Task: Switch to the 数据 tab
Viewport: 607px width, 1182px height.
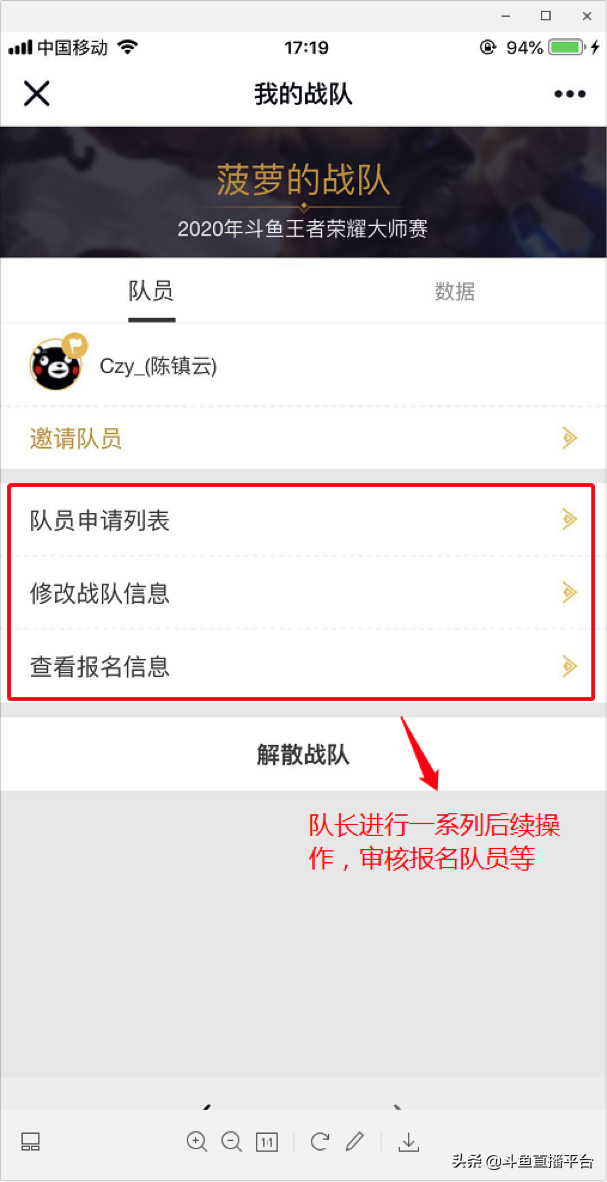Action: coord(455,292)
